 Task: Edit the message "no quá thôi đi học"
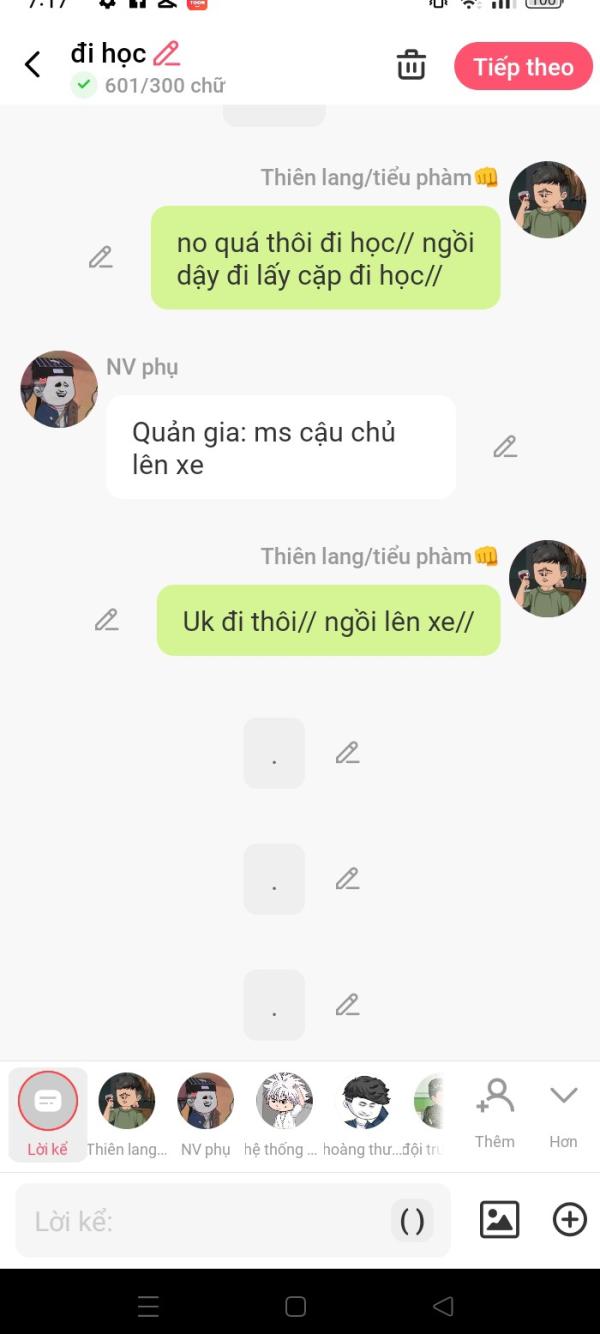coord(100,258)
